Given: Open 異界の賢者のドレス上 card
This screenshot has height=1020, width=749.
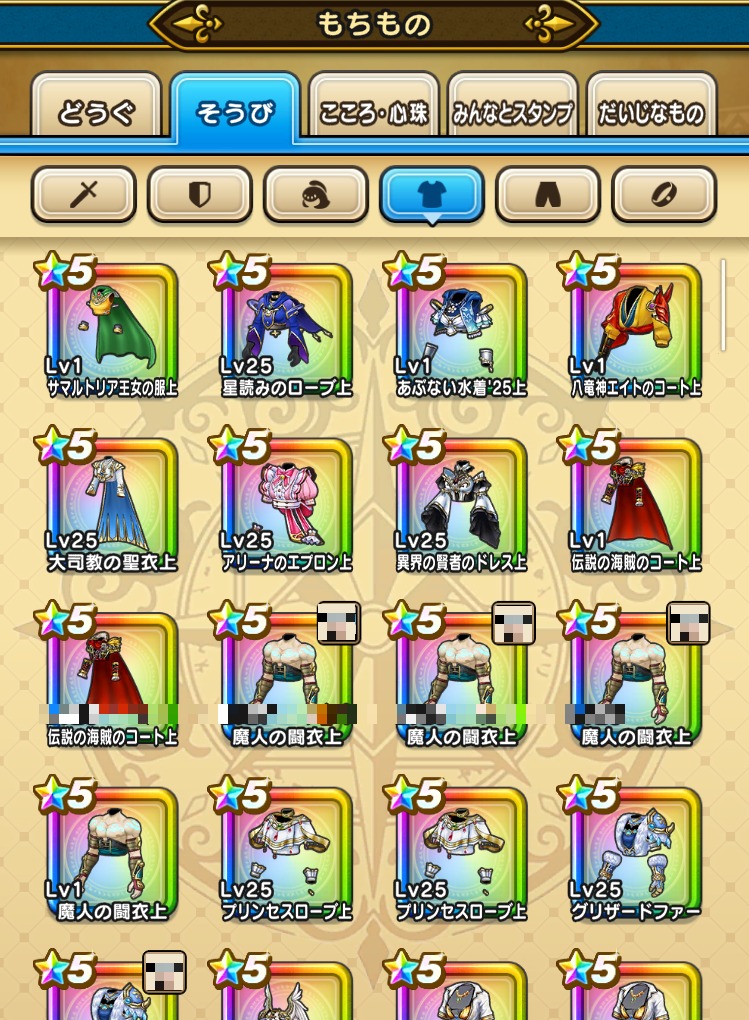Looking at the screenshot, I should tap(461, 505).
